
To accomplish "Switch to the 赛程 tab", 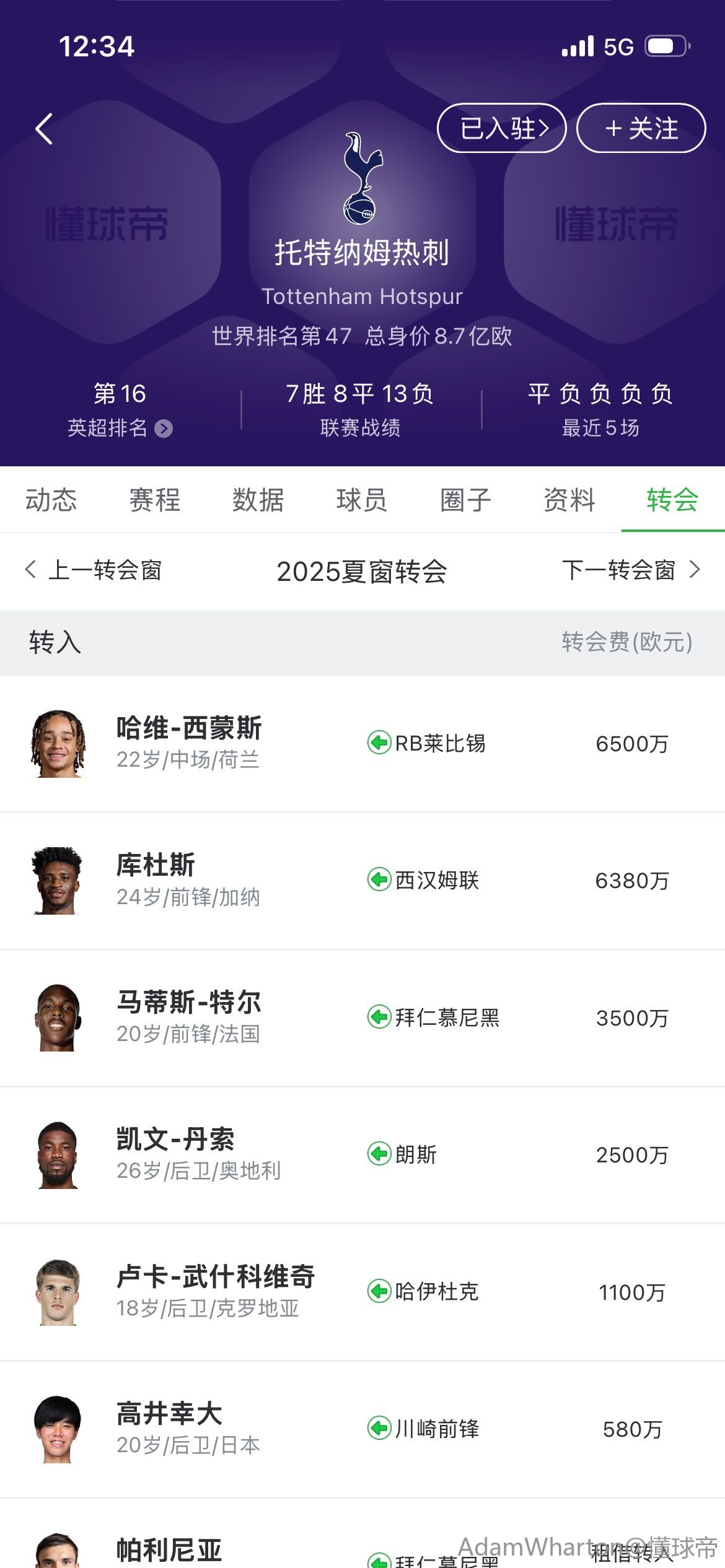I will click(x=155, y=500).
